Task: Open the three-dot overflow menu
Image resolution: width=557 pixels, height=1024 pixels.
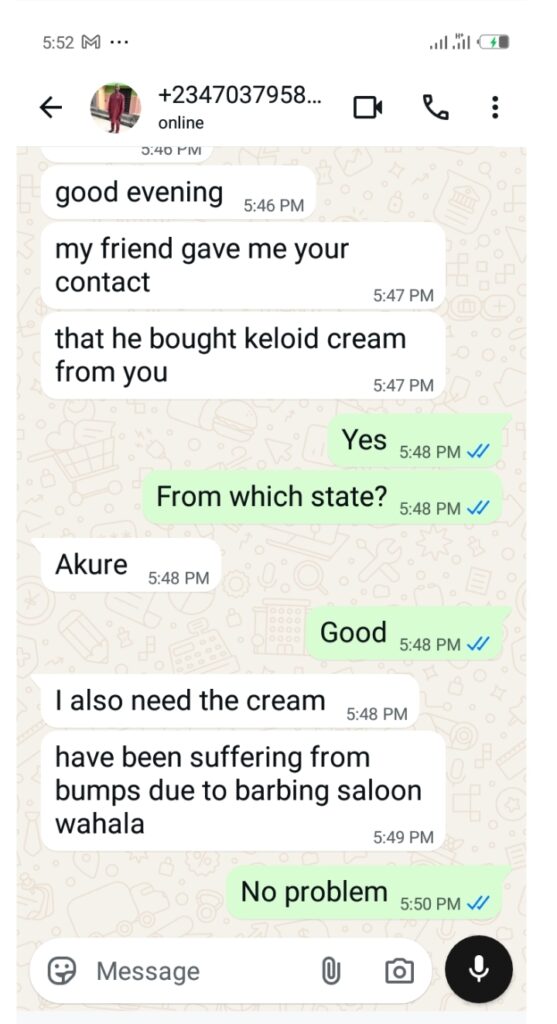Action: point(495,107)
